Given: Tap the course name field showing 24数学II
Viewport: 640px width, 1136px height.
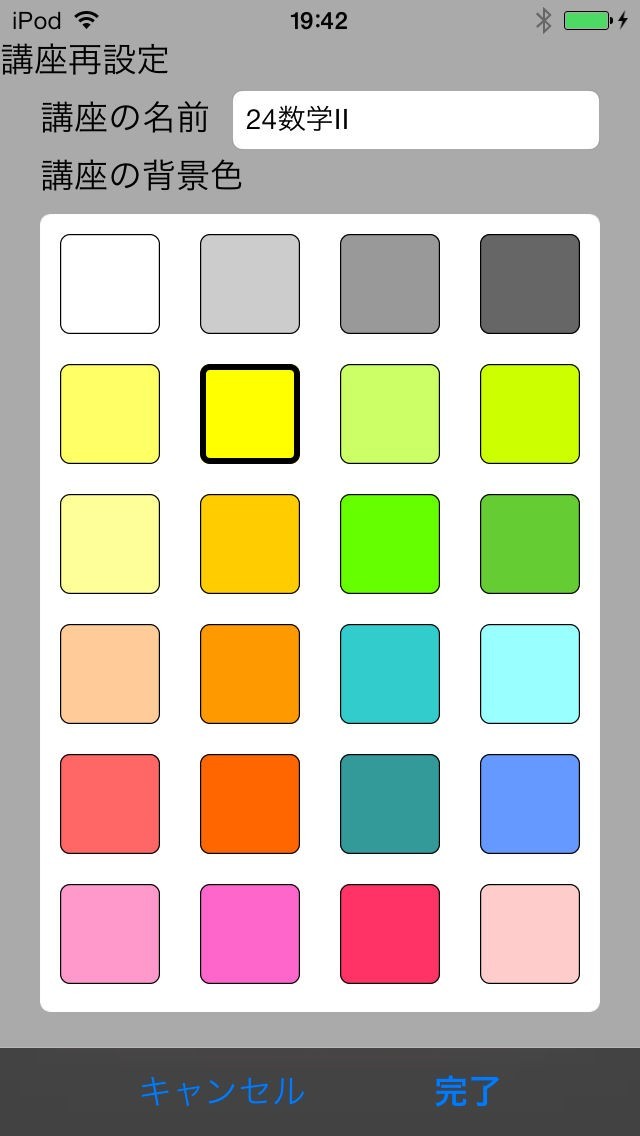Looking at the screenshot, I should click(415, 120).
